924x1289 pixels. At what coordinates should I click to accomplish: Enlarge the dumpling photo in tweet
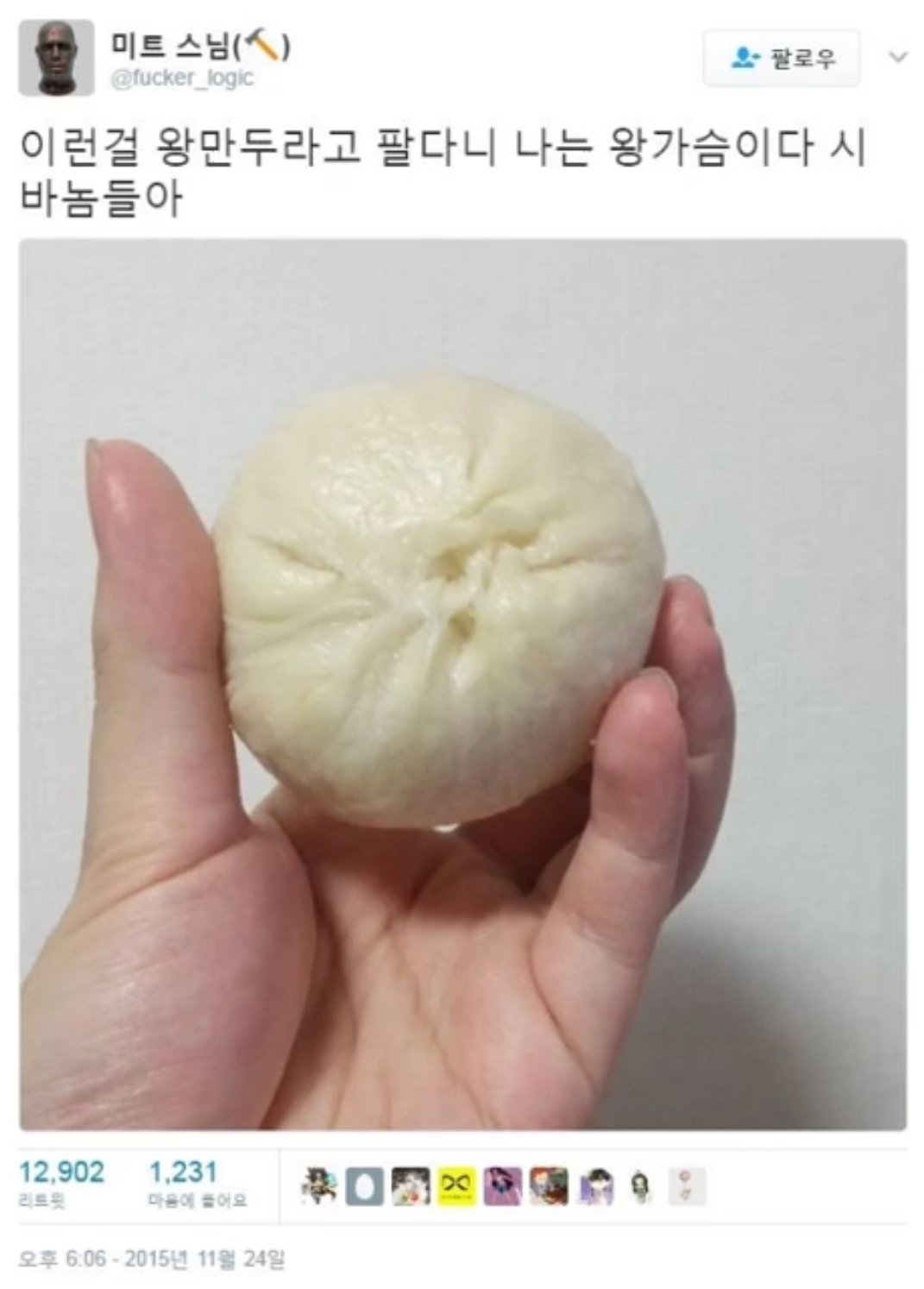coord(462,683)
